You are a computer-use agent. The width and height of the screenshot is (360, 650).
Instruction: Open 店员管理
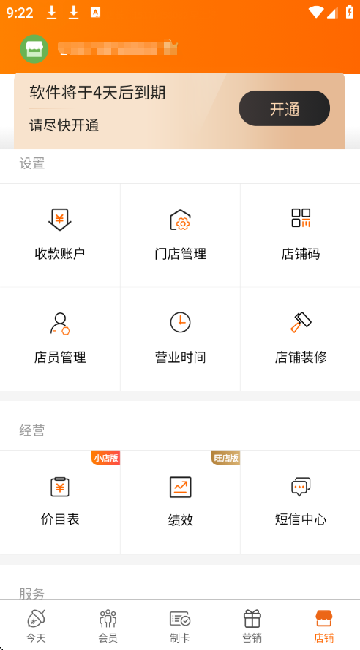(60, 339)
